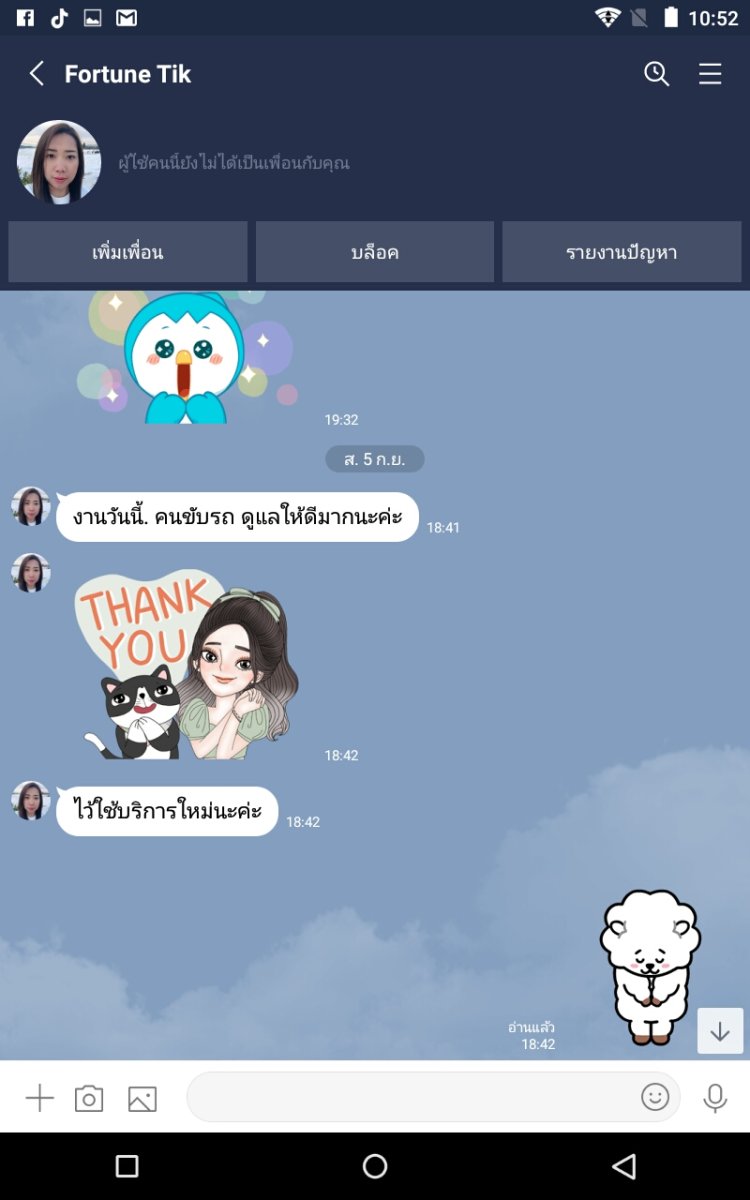Image resolution: width=750 pixels, height=1200 pixels.
Task: Open the camera to take a photo
Action: [89, 1098]
